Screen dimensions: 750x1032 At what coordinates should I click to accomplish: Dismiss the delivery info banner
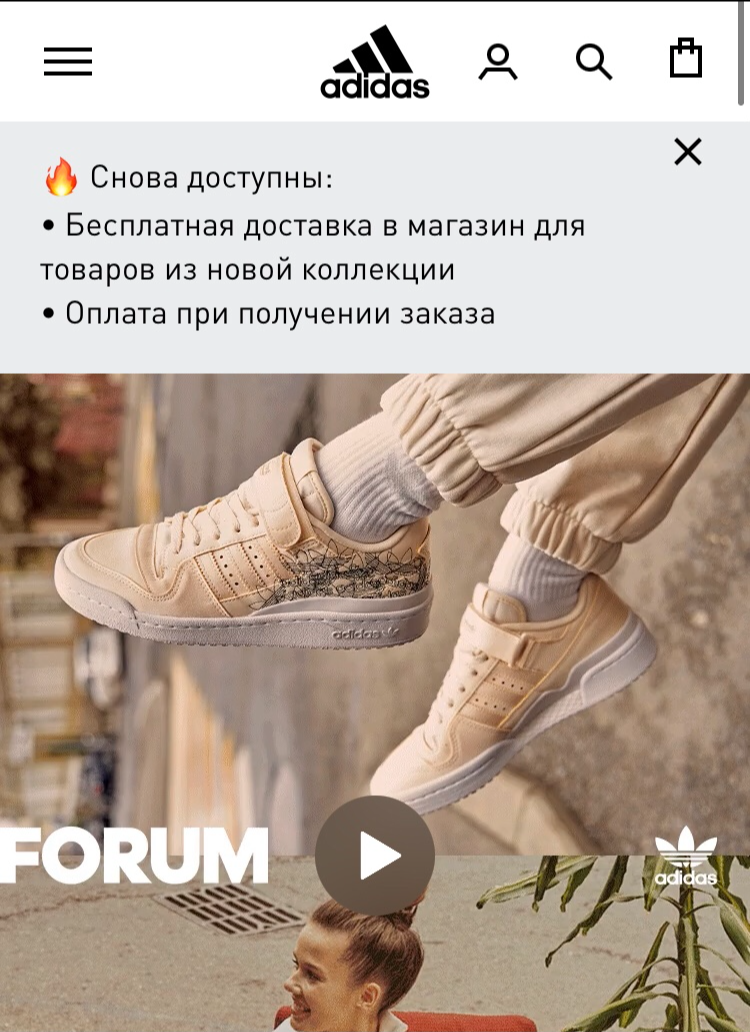[x=688, y=152]
